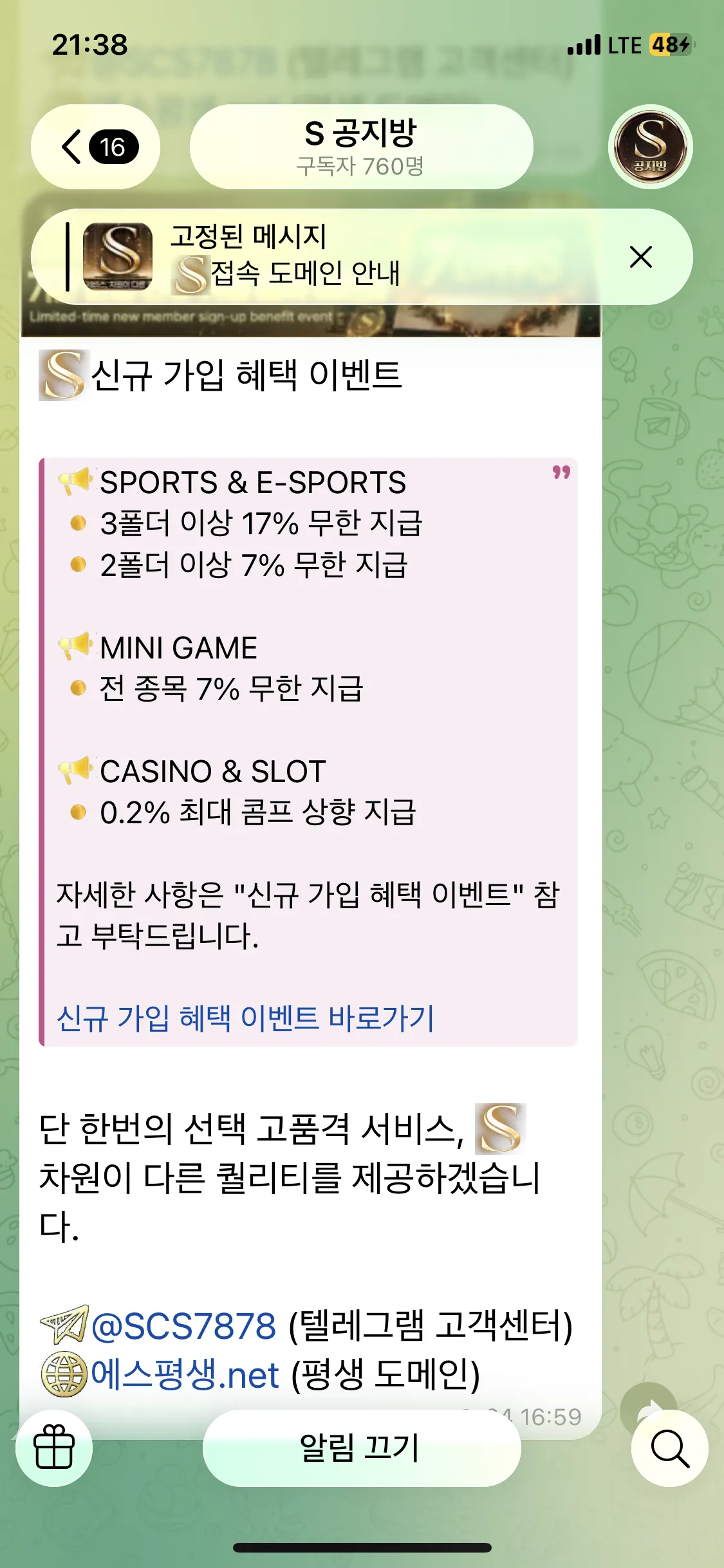Screen dimensions: 724x1568
Task: Open the channel profile picture
Action: tap(650, 147)
